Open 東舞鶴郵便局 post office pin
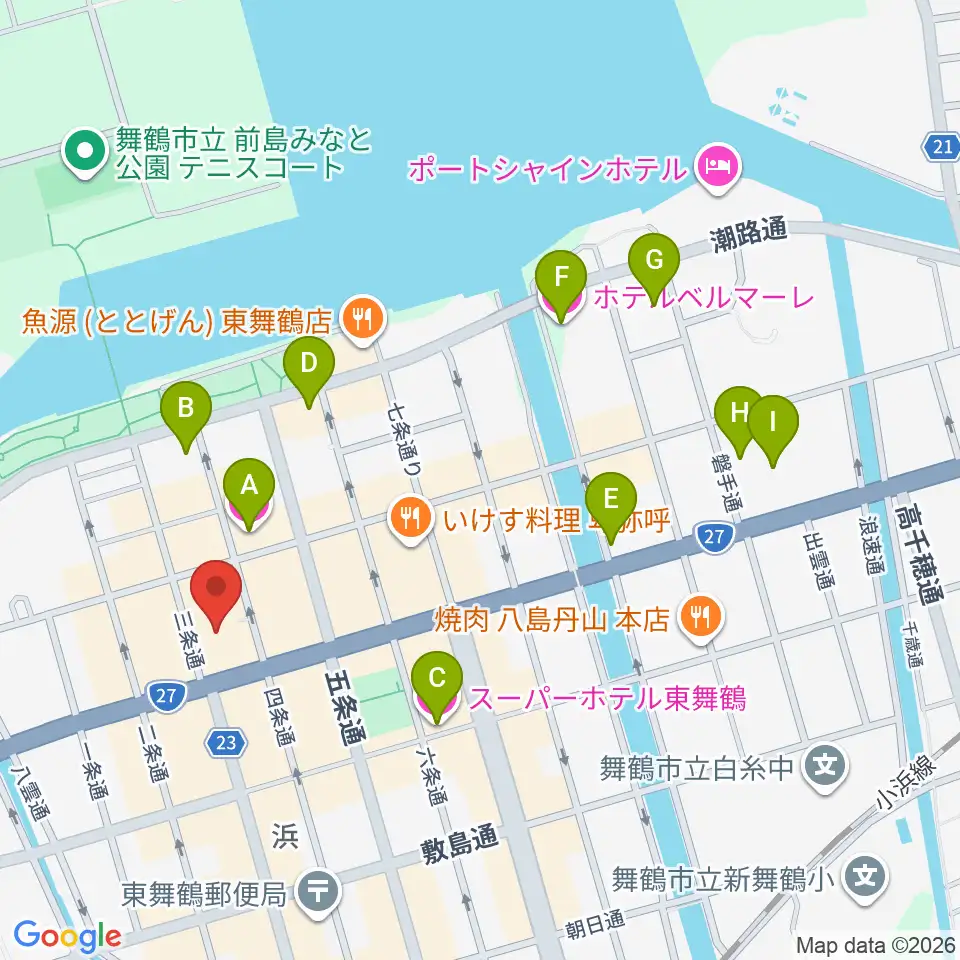The width and height of the screenshot is (960, 960). point(317,892)
